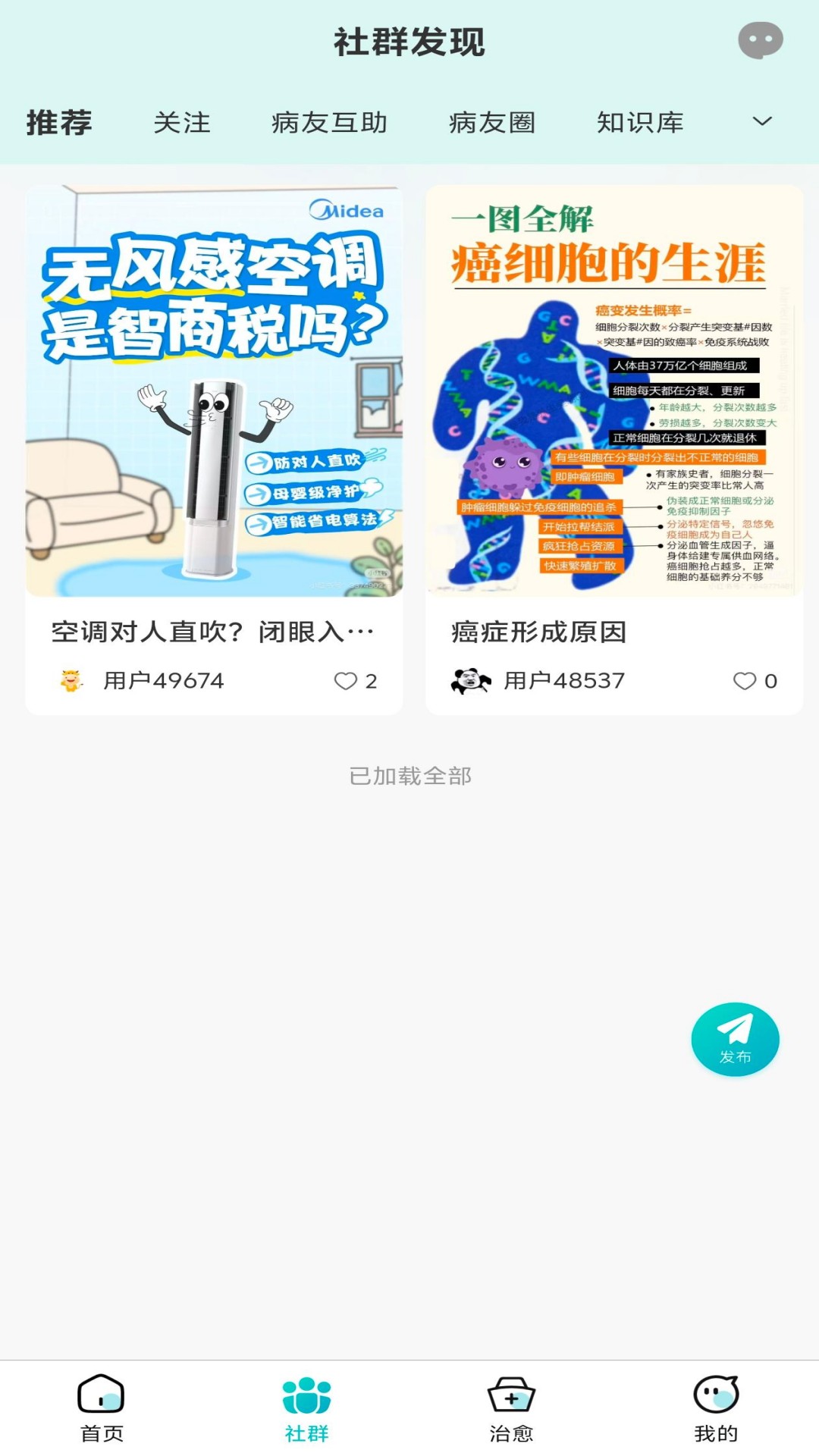Tap the paper-plane 发布 publish button
Image resolution: width=819 pixels, height=1456 pixels.
pos(734,1040)
